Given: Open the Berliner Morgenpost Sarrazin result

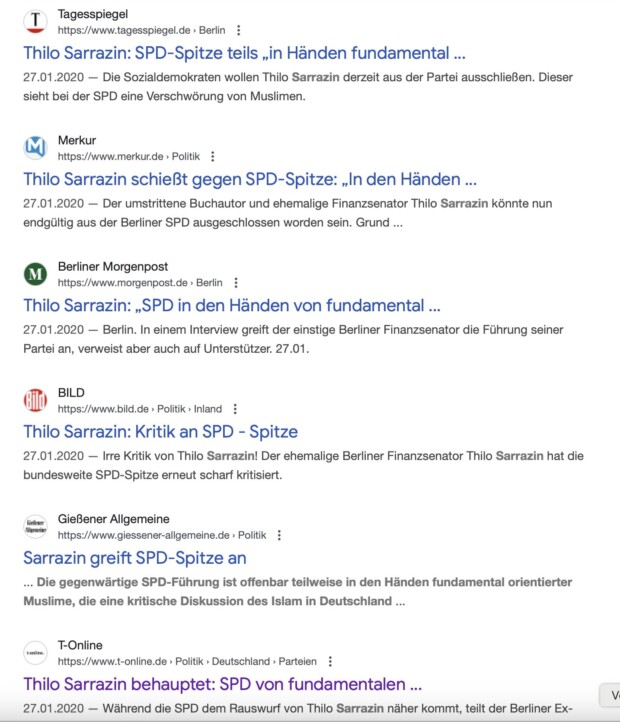Looking at the screenshot, I should tap(232, 305).
